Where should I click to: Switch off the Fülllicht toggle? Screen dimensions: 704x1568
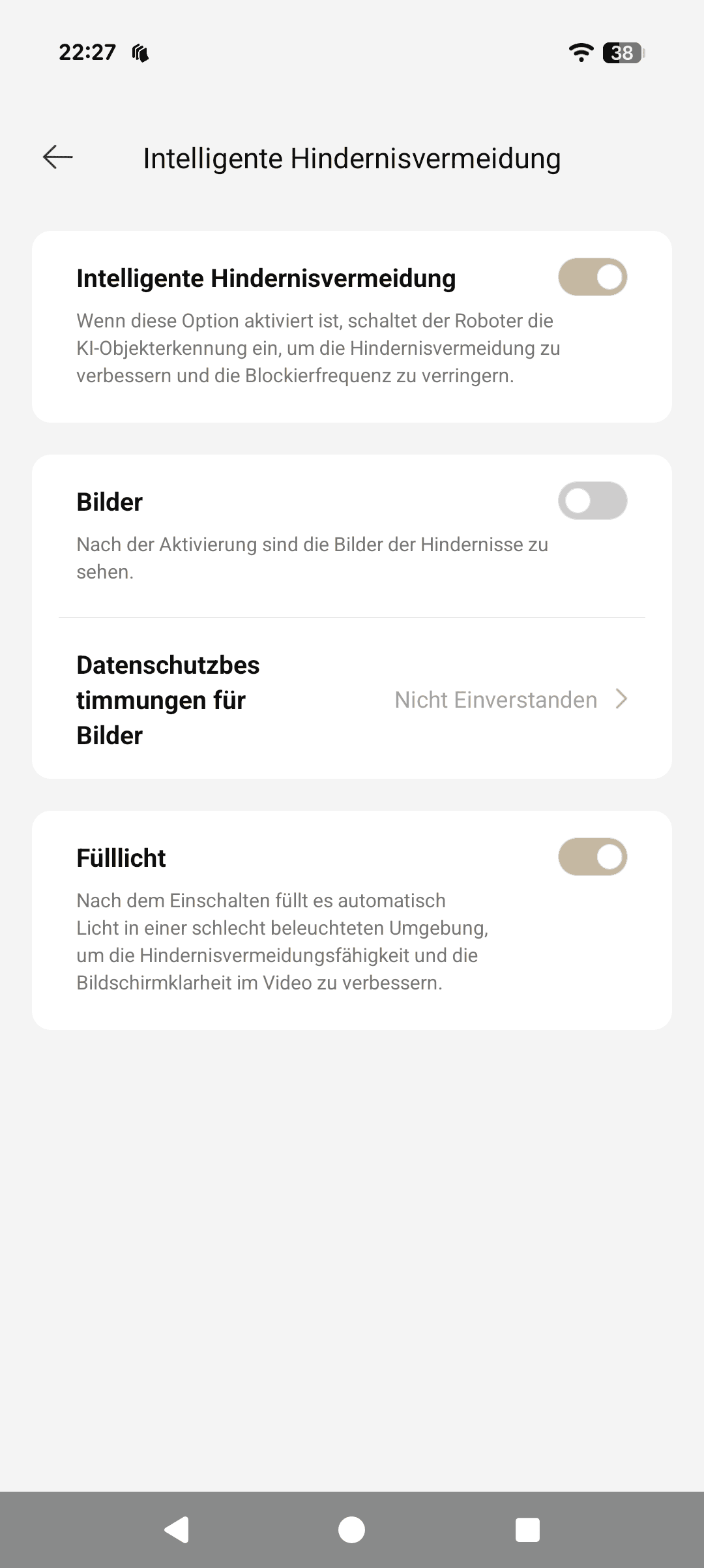(x=592, y=857)
